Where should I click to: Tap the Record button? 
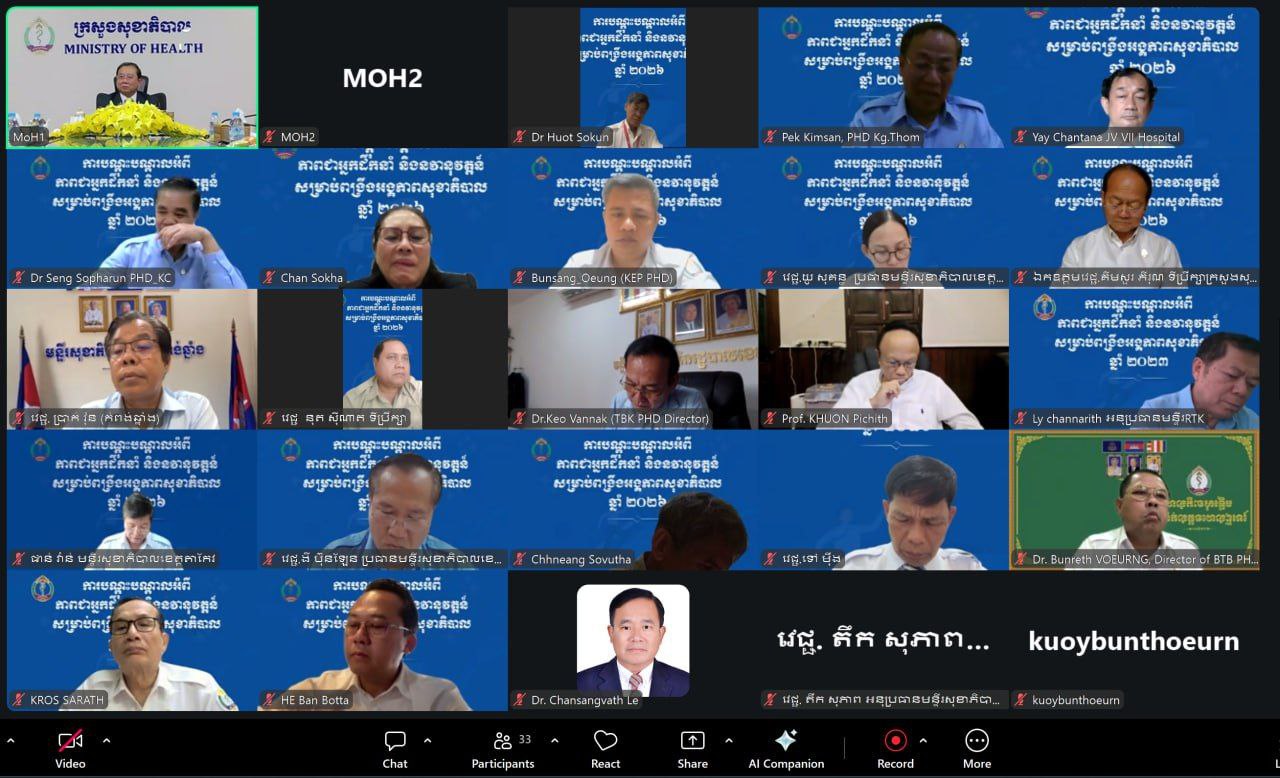point(895,748)
